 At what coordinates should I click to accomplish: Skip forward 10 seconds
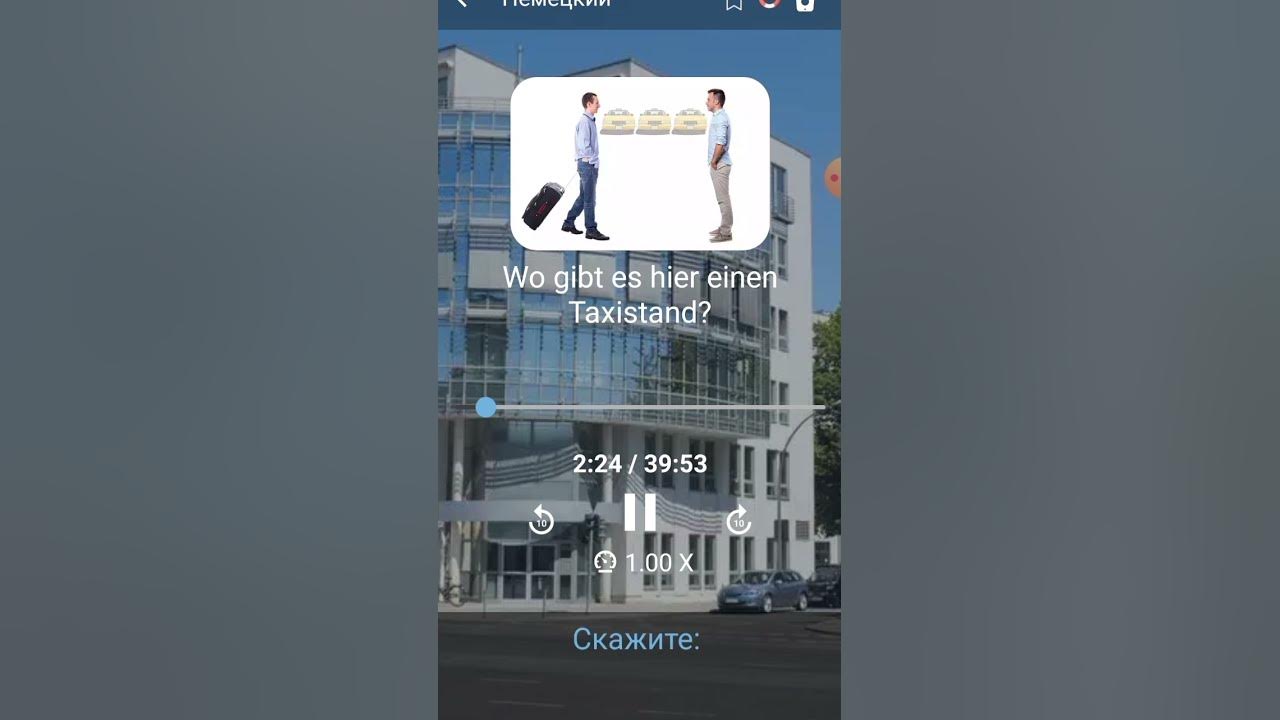[x=738, y=519]
